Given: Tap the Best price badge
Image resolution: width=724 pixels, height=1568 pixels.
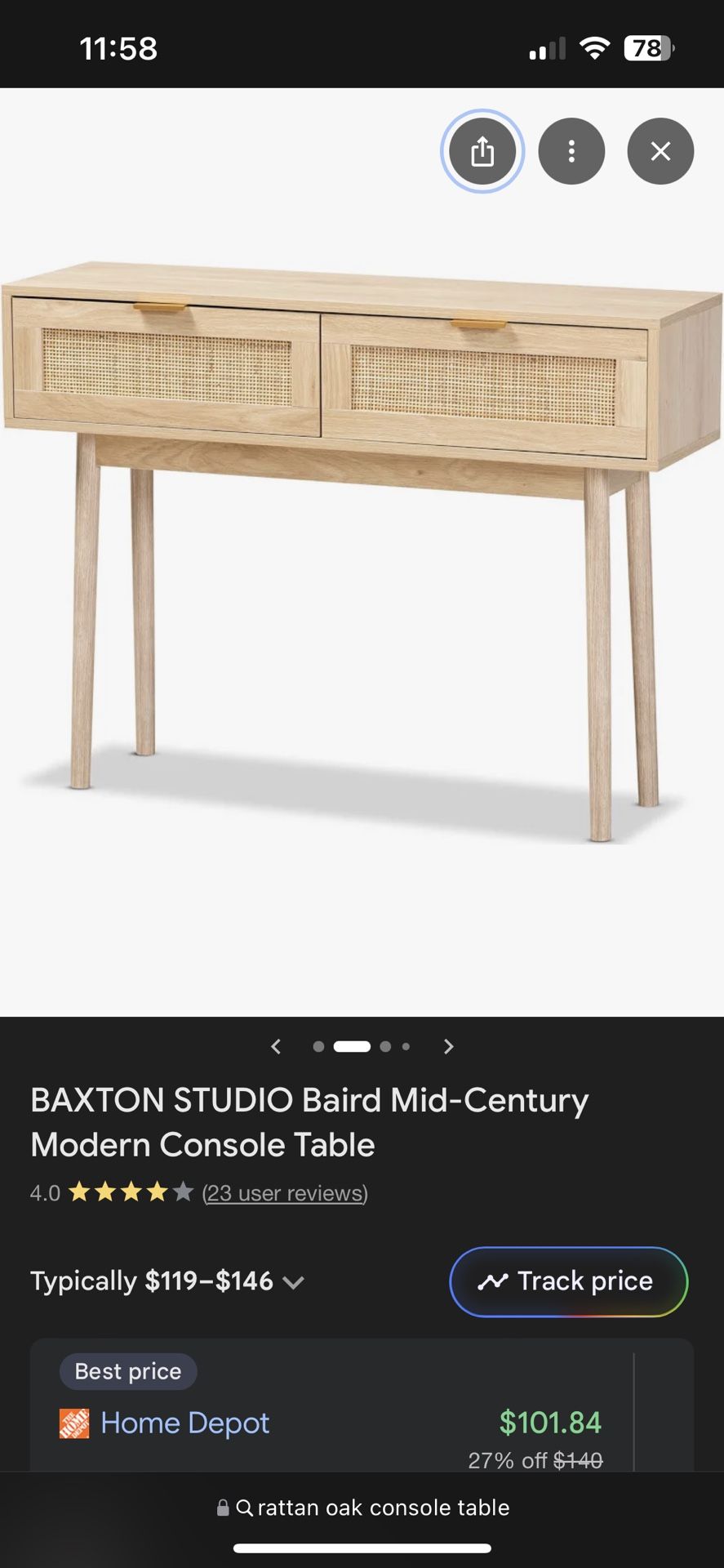Looking at the screenshot, I should tap(127, 1371).
